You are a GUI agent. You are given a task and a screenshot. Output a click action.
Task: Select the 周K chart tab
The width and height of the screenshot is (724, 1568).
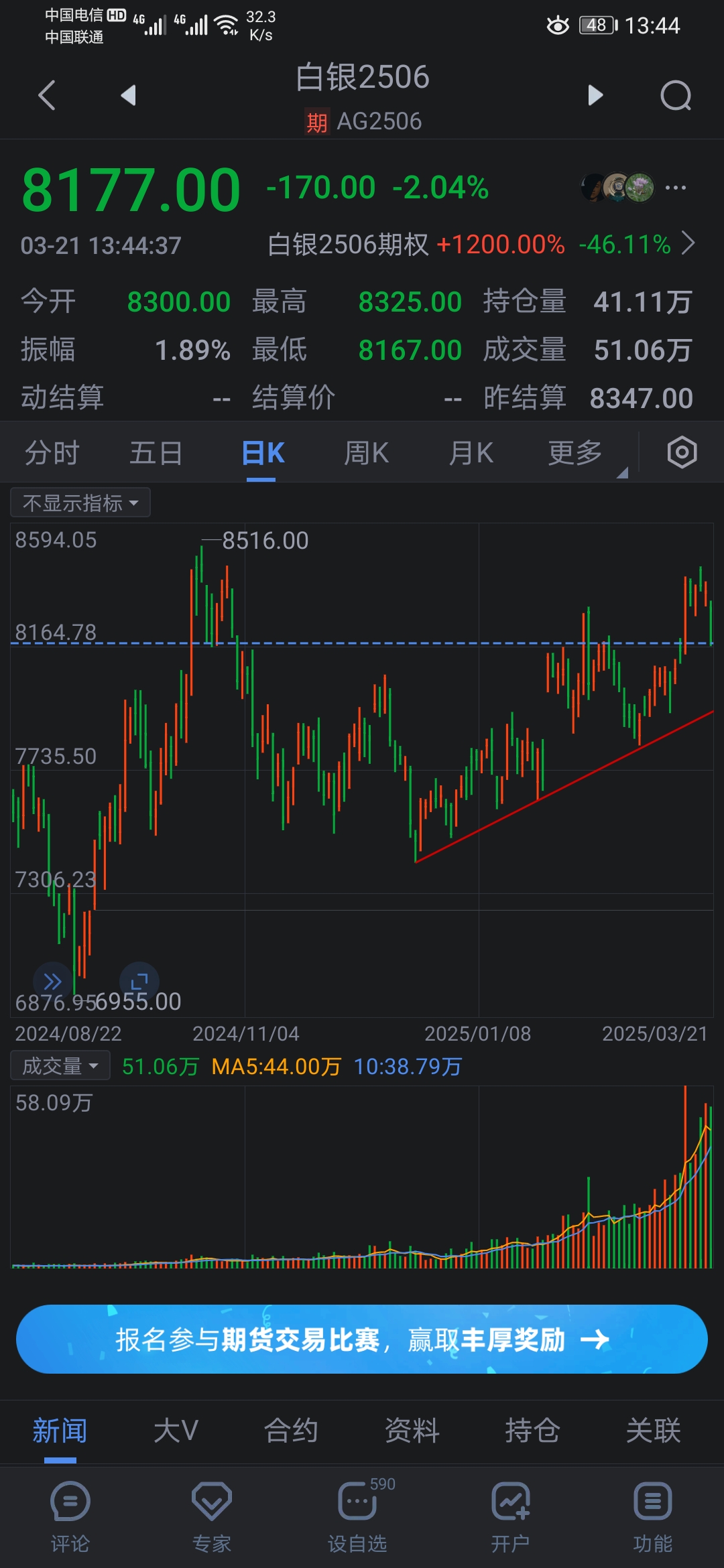tap(366, 453)
